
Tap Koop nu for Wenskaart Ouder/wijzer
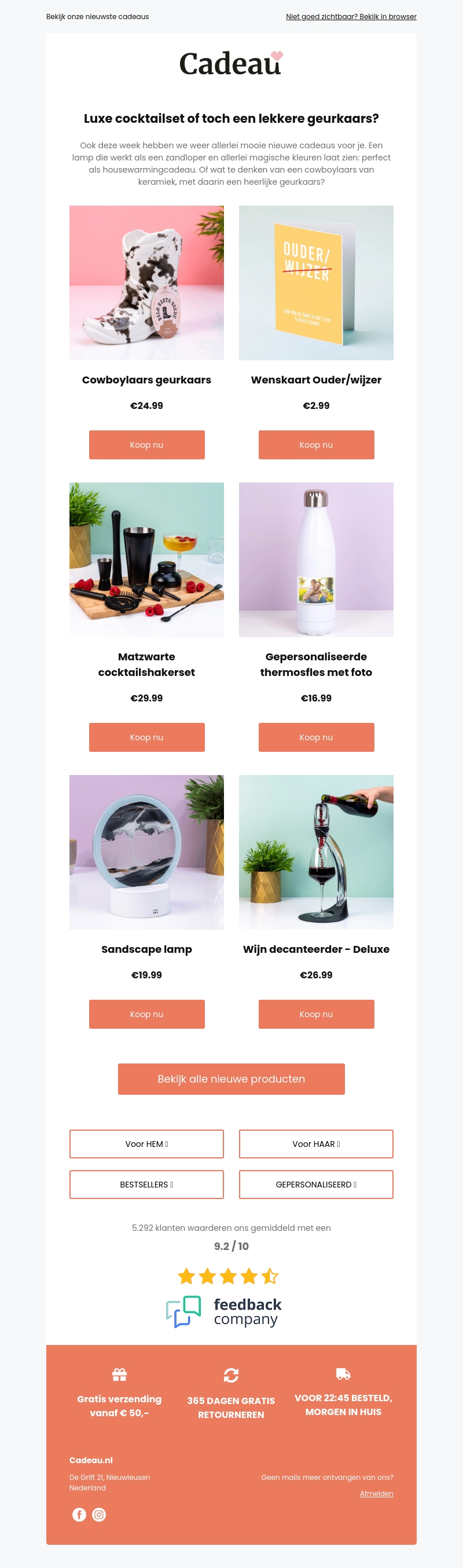[316, 445]
